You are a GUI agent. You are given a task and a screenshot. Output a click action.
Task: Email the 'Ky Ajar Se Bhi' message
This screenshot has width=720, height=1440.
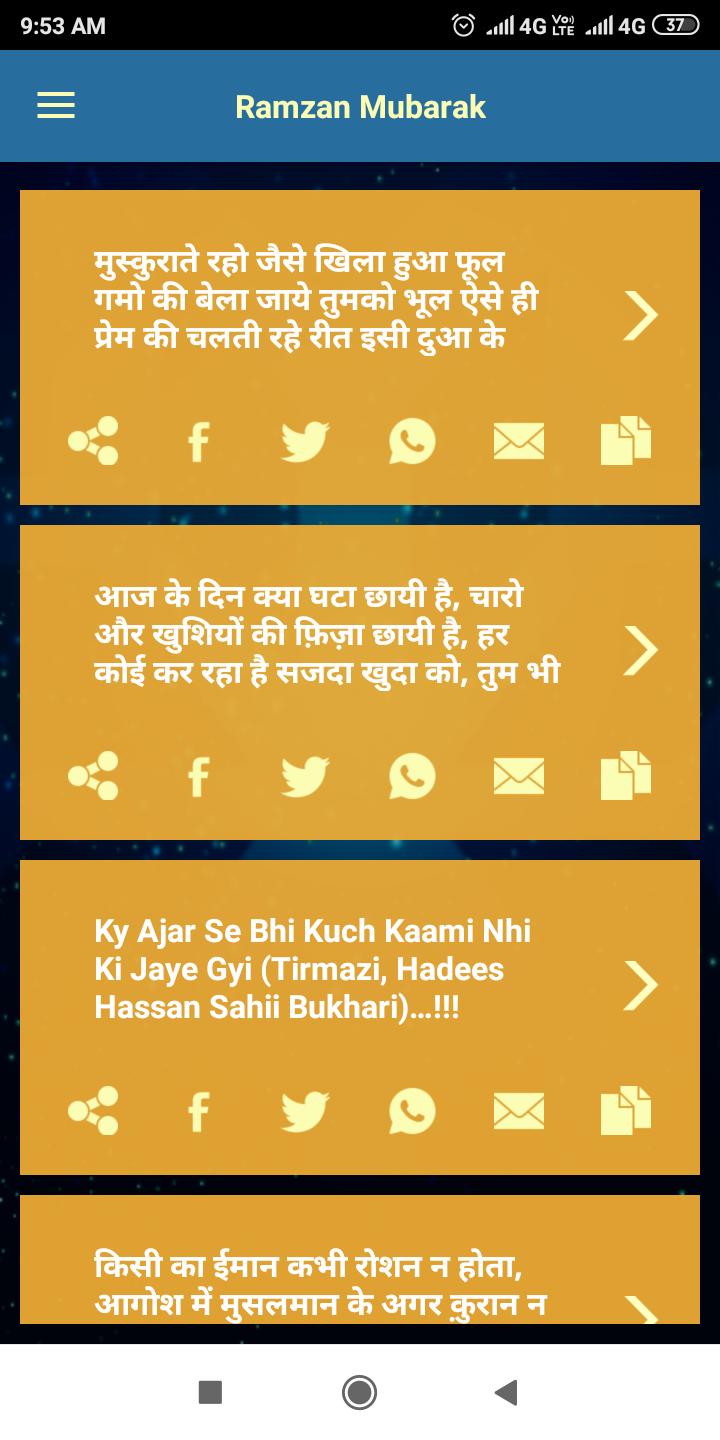pyautogui.click(x=519, y=1111)
